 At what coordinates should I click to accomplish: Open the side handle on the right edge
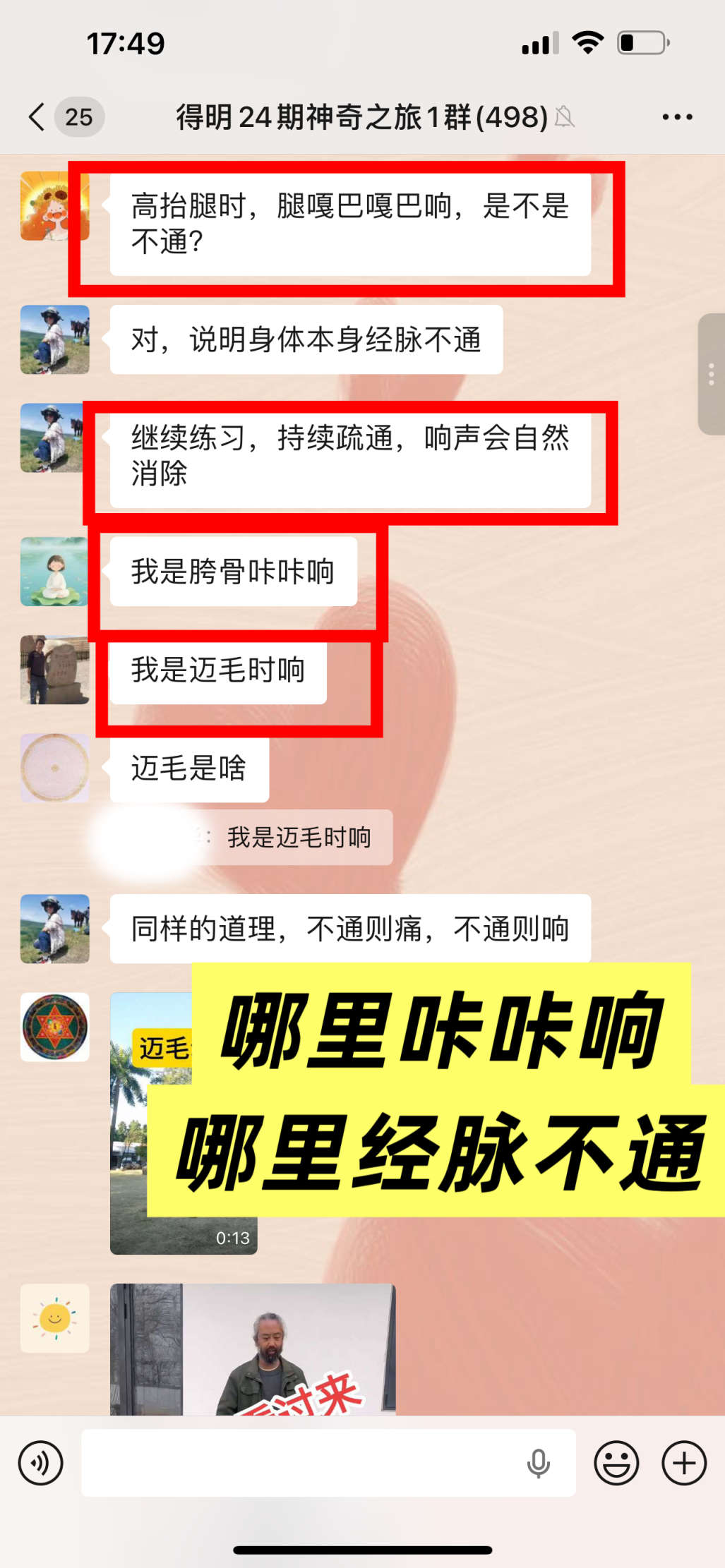[711, 374]
